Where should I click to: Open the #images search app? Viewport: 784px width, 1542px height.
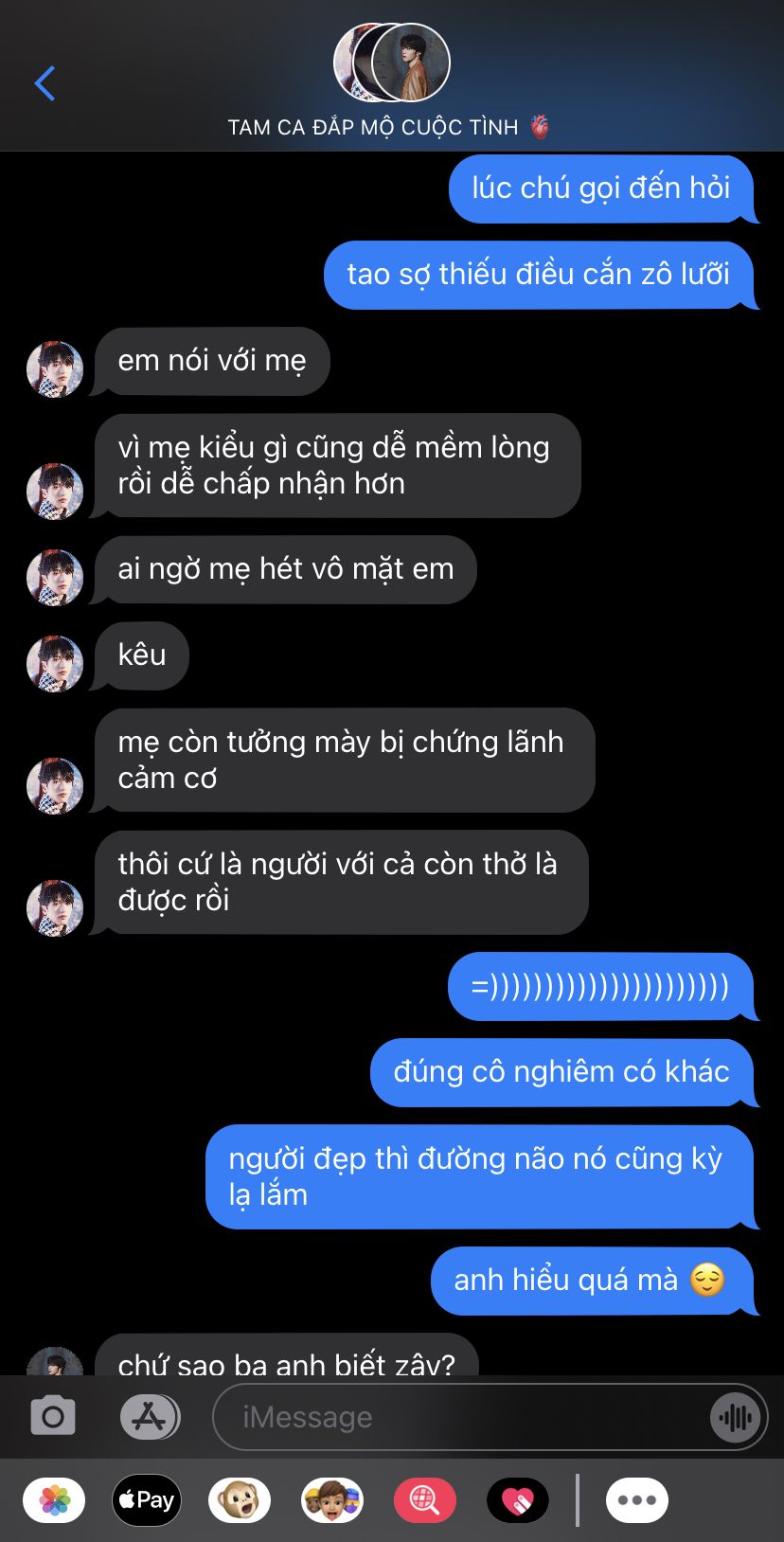pyautogui.click(x=425, y=1500)
